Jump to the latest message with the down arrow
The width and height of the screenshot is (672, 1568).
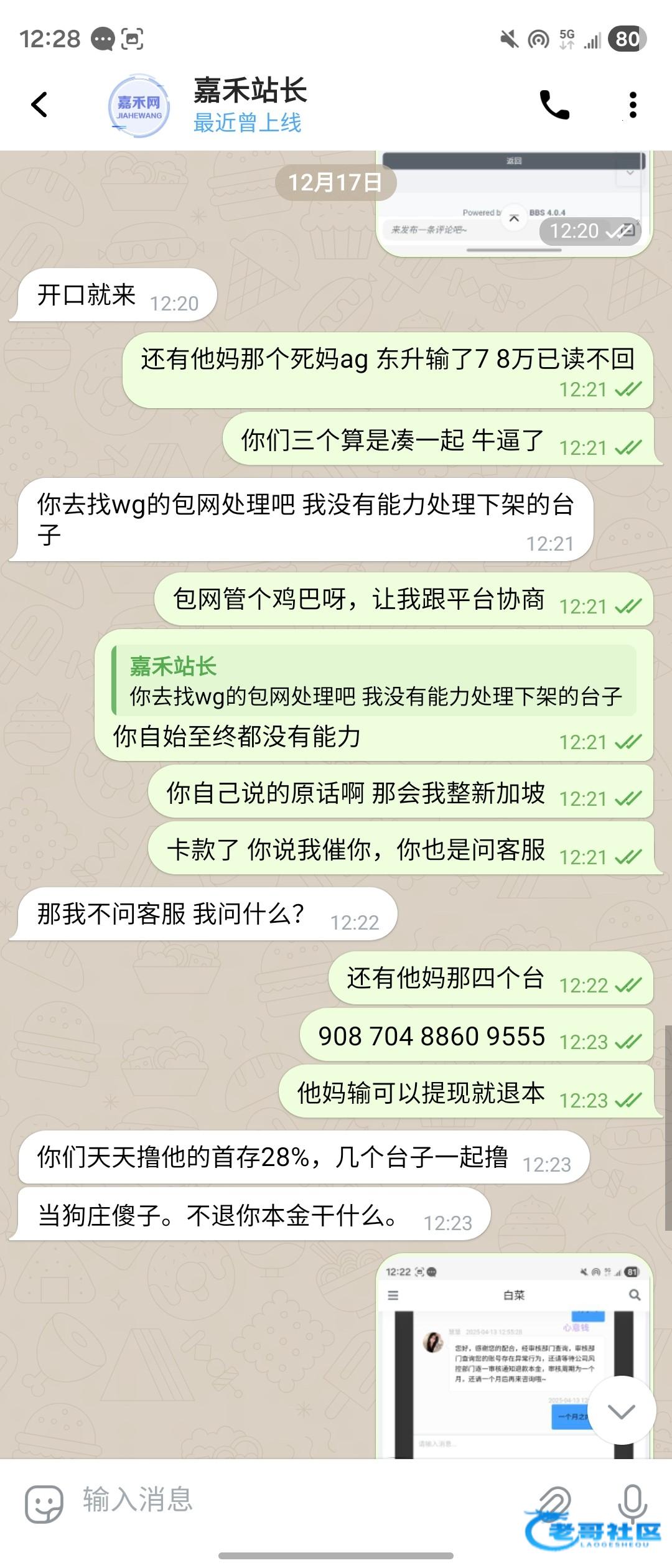(x=621, y=1411)
